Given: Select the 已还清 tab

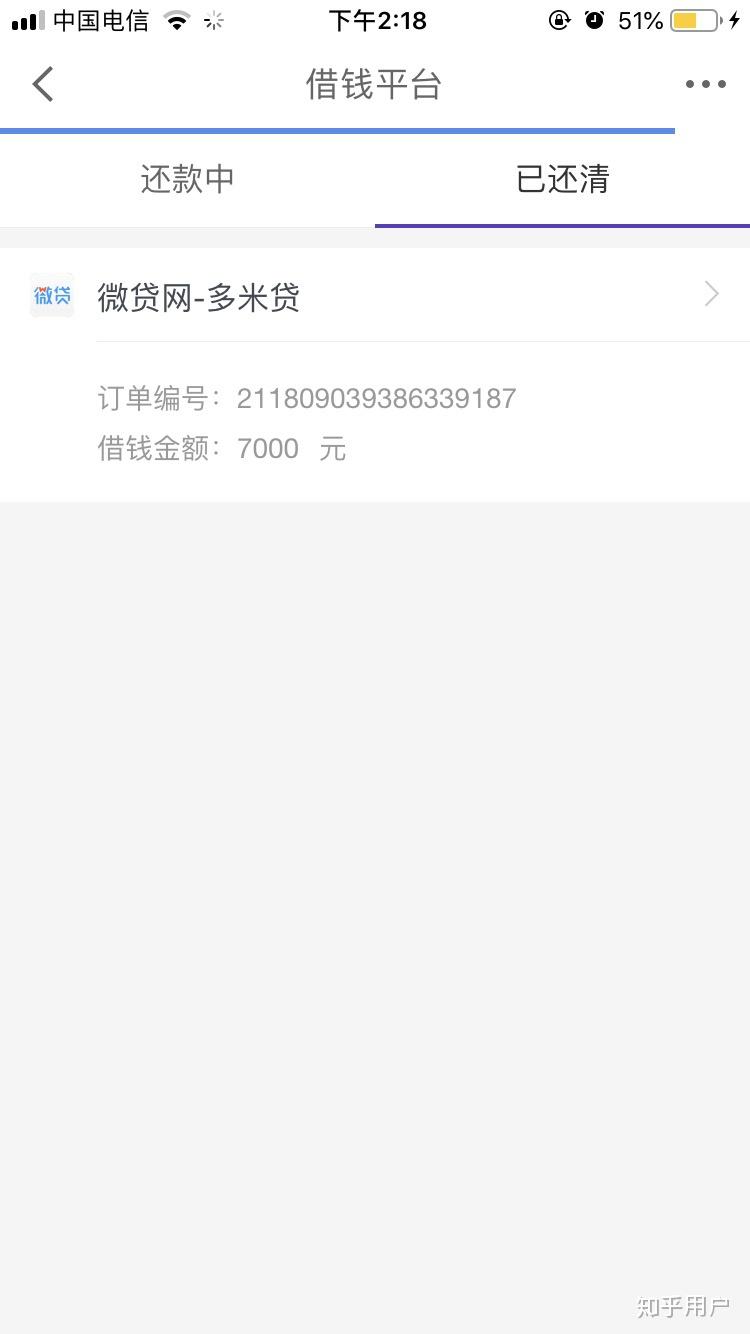Looking at the screenshot, I should point(562,179).
